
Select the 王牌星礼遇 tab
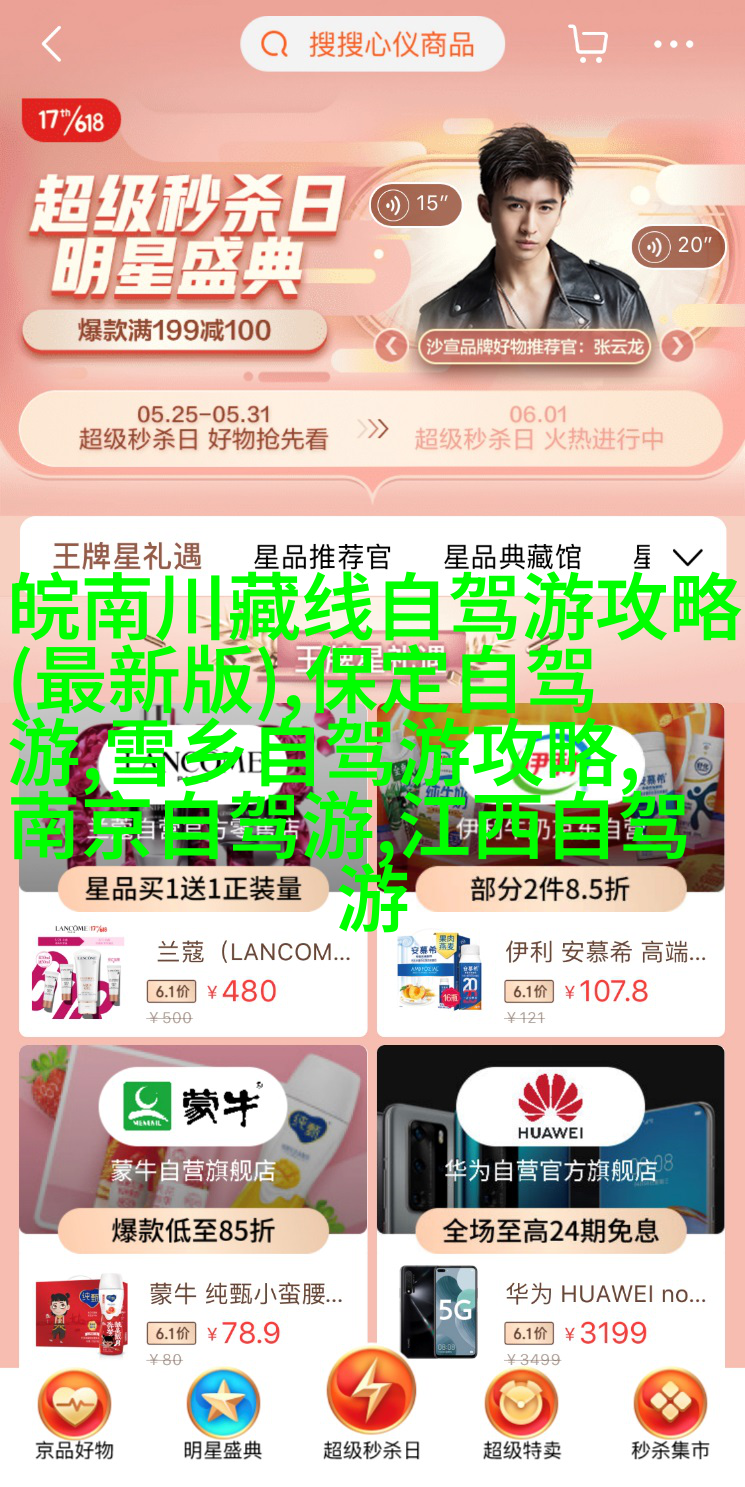(x=127, y=556)
